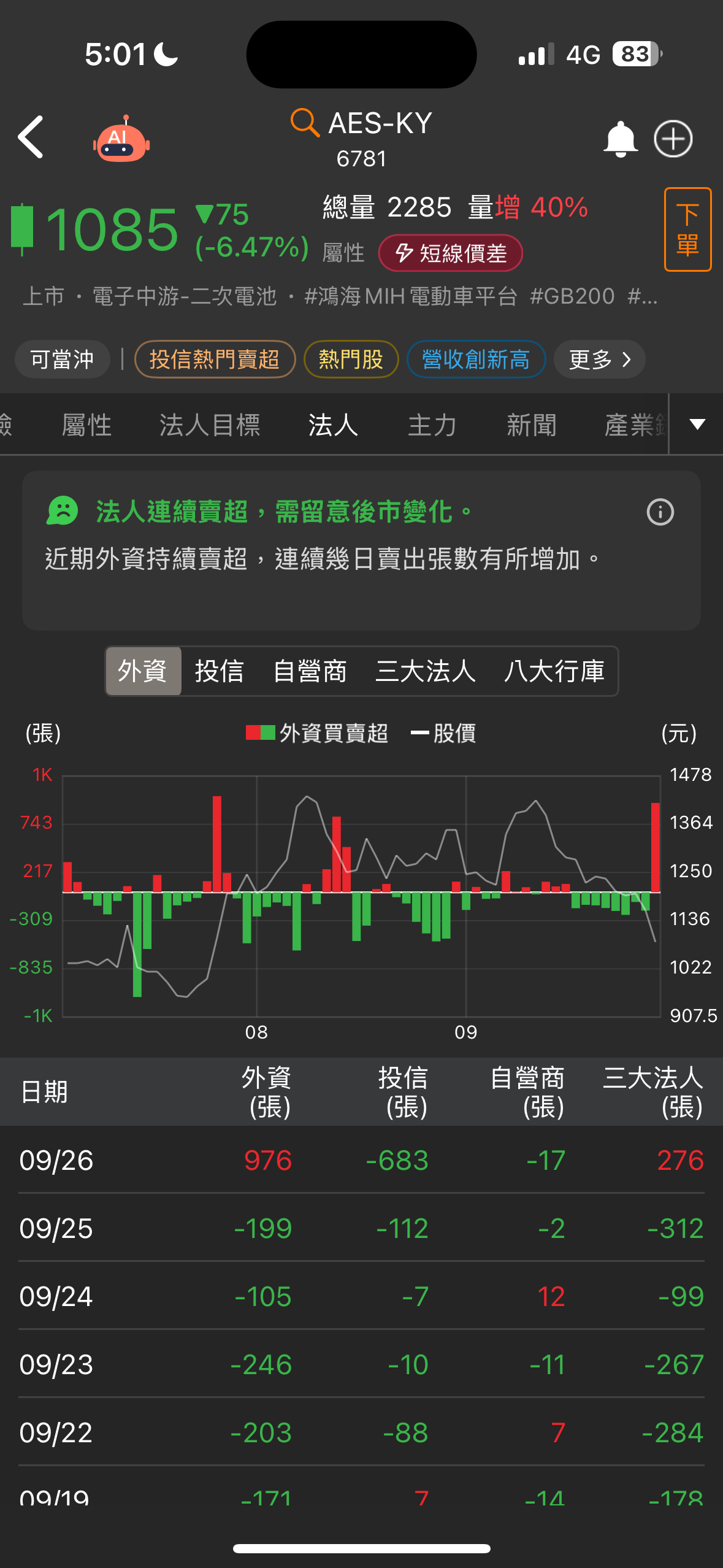723x1568 pixels.
Task: Switch chart to 八大行庫
Action: pyautogui.click(x=554, y=671)
